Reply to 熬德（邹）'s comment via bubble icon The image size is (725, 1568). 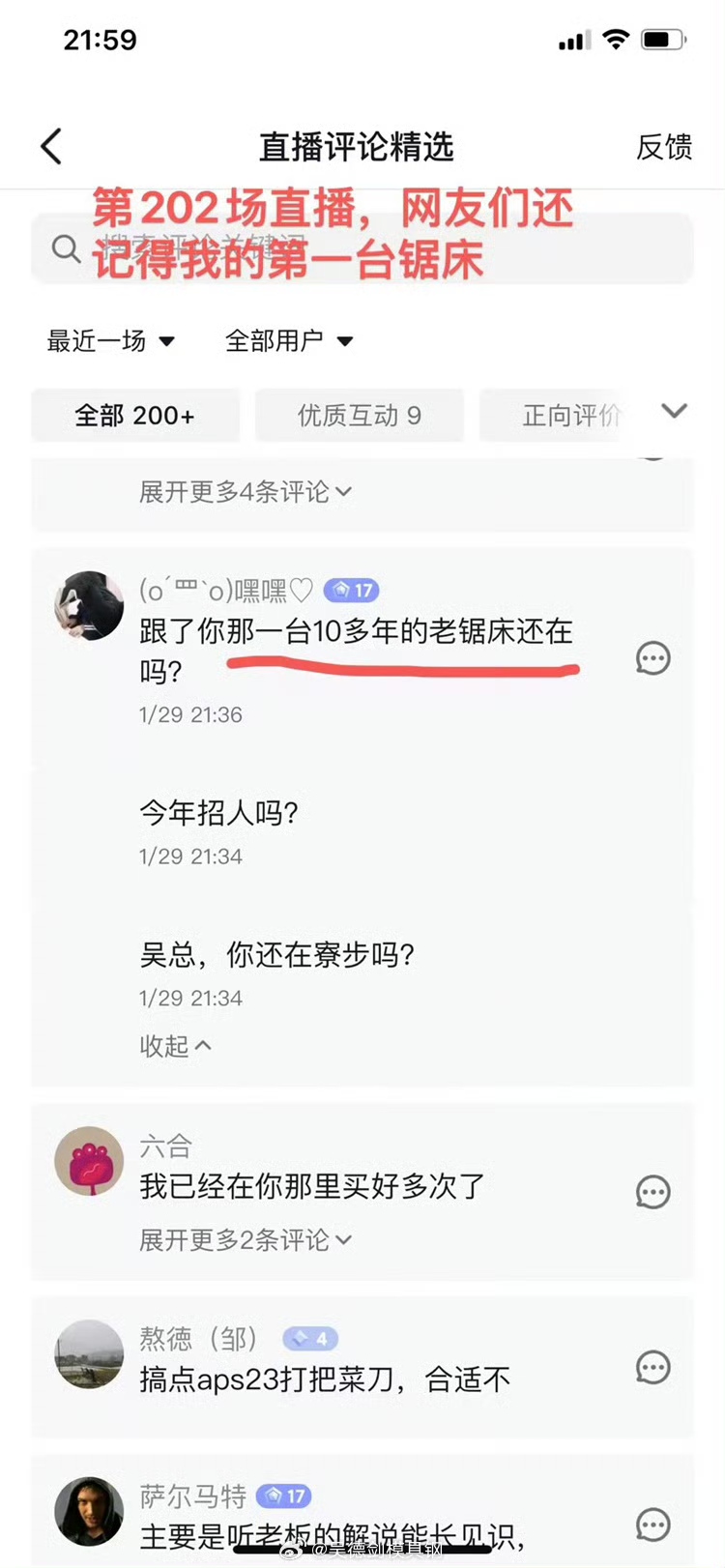pos(652,1367)
